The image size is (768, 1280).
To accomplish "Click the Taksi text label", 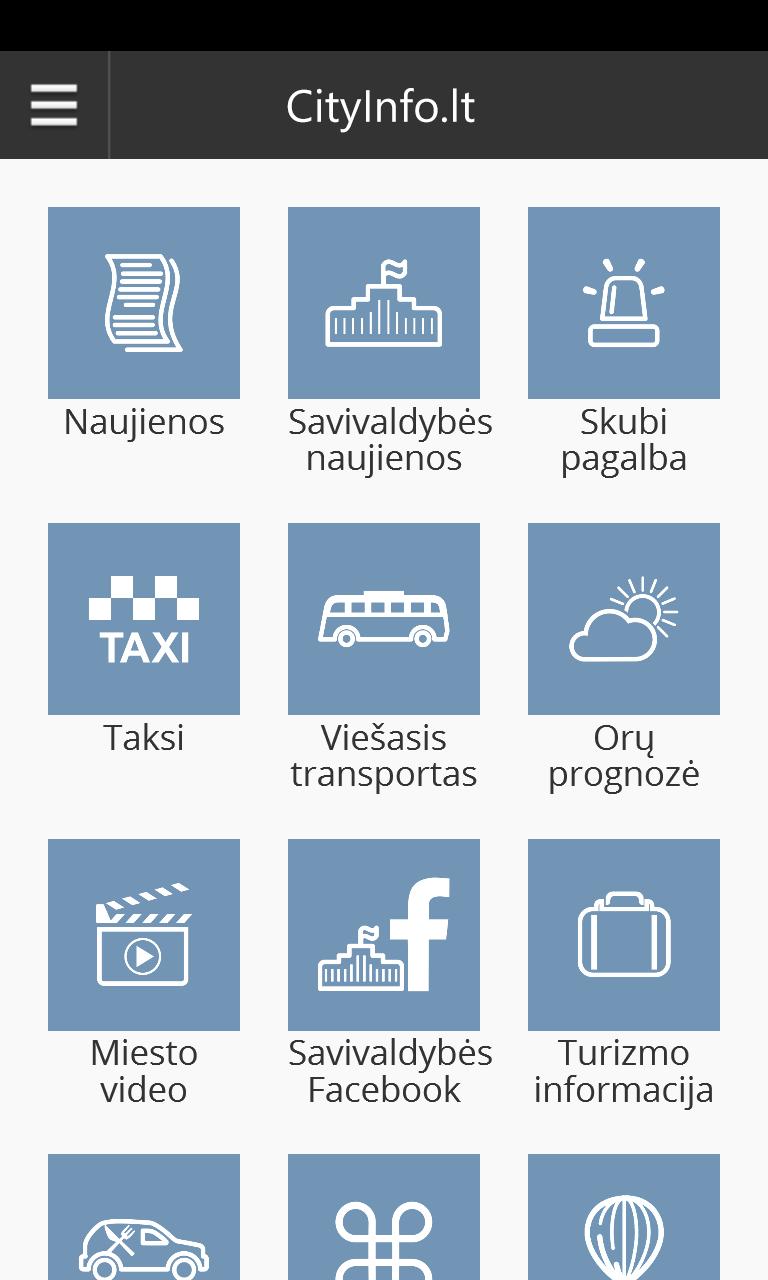I will pos(143,737).
